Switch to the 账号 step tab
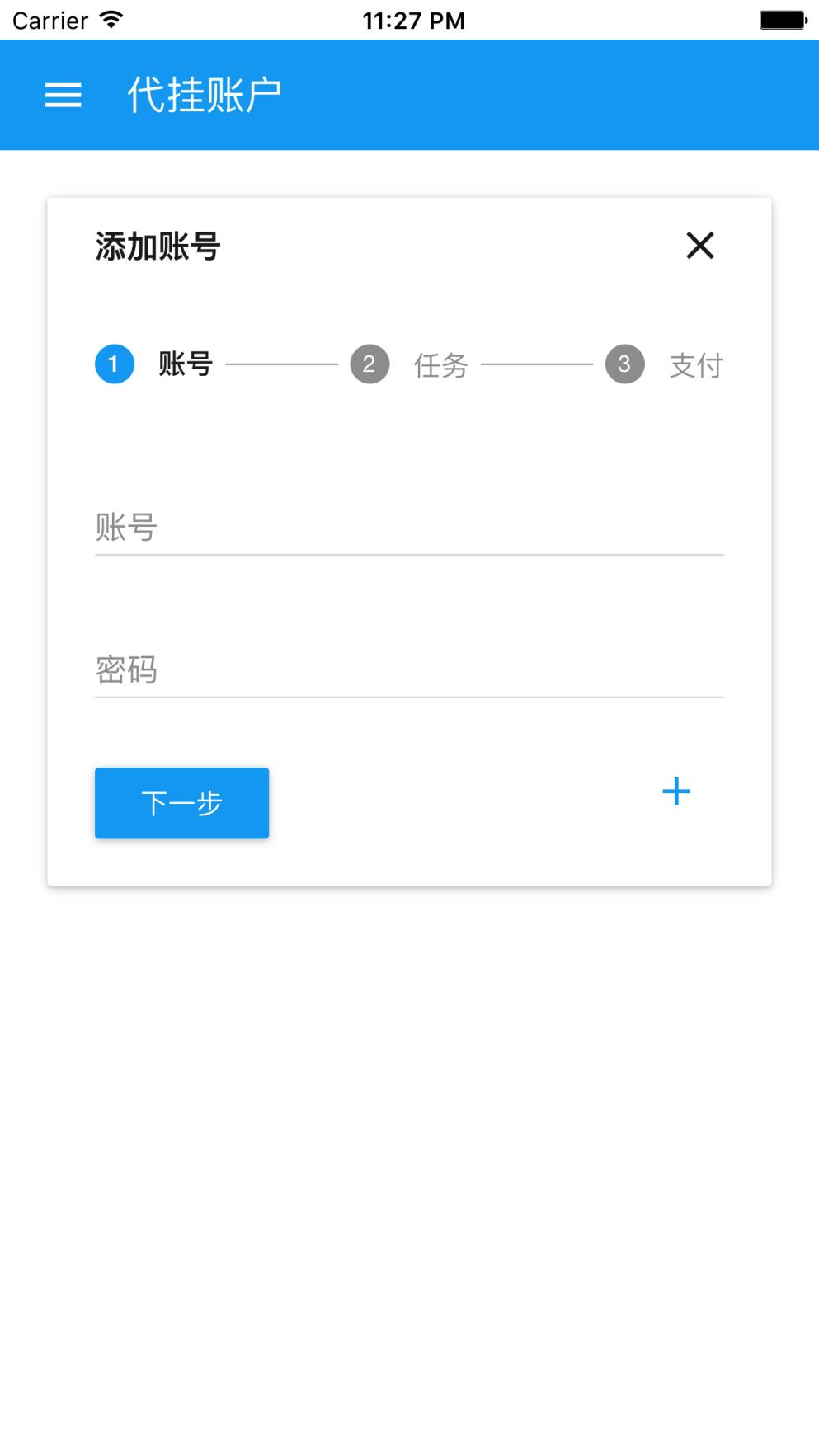This screenshot has width=819, height=1456. tap(183, 364)
